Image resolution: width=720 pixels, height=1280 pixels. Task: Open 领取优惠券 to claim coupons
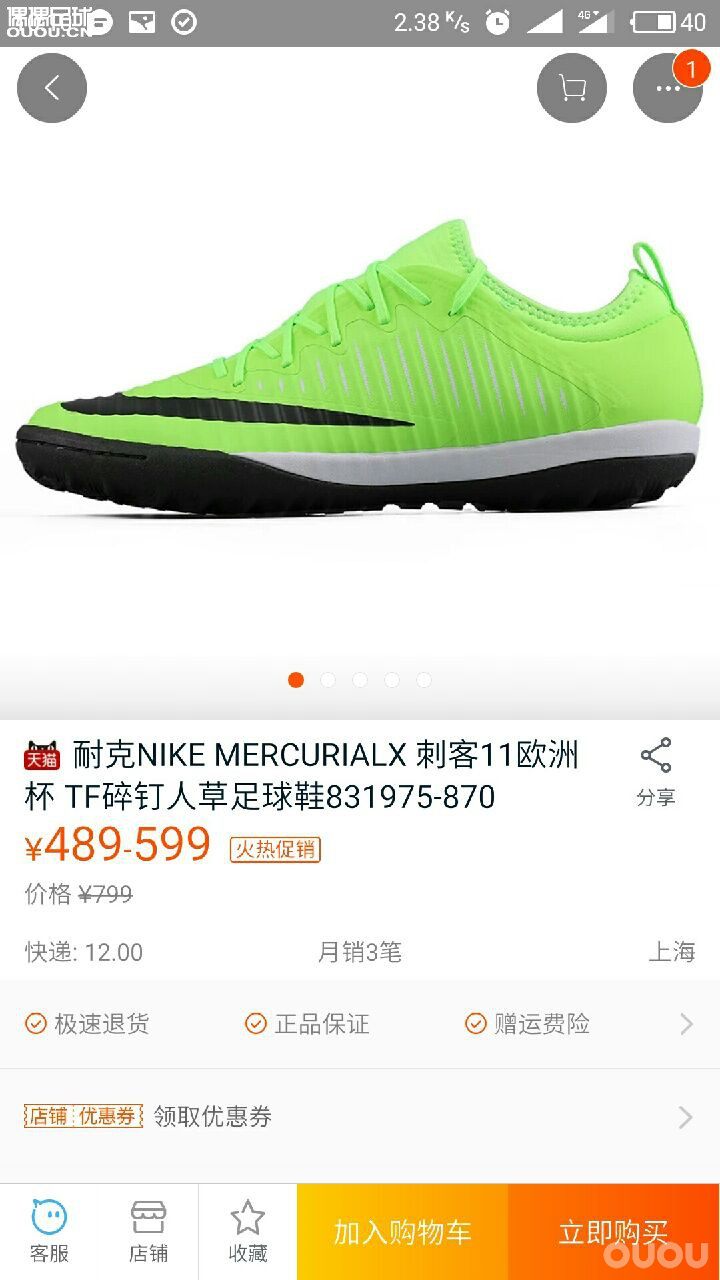click(x=212, y=1117)
